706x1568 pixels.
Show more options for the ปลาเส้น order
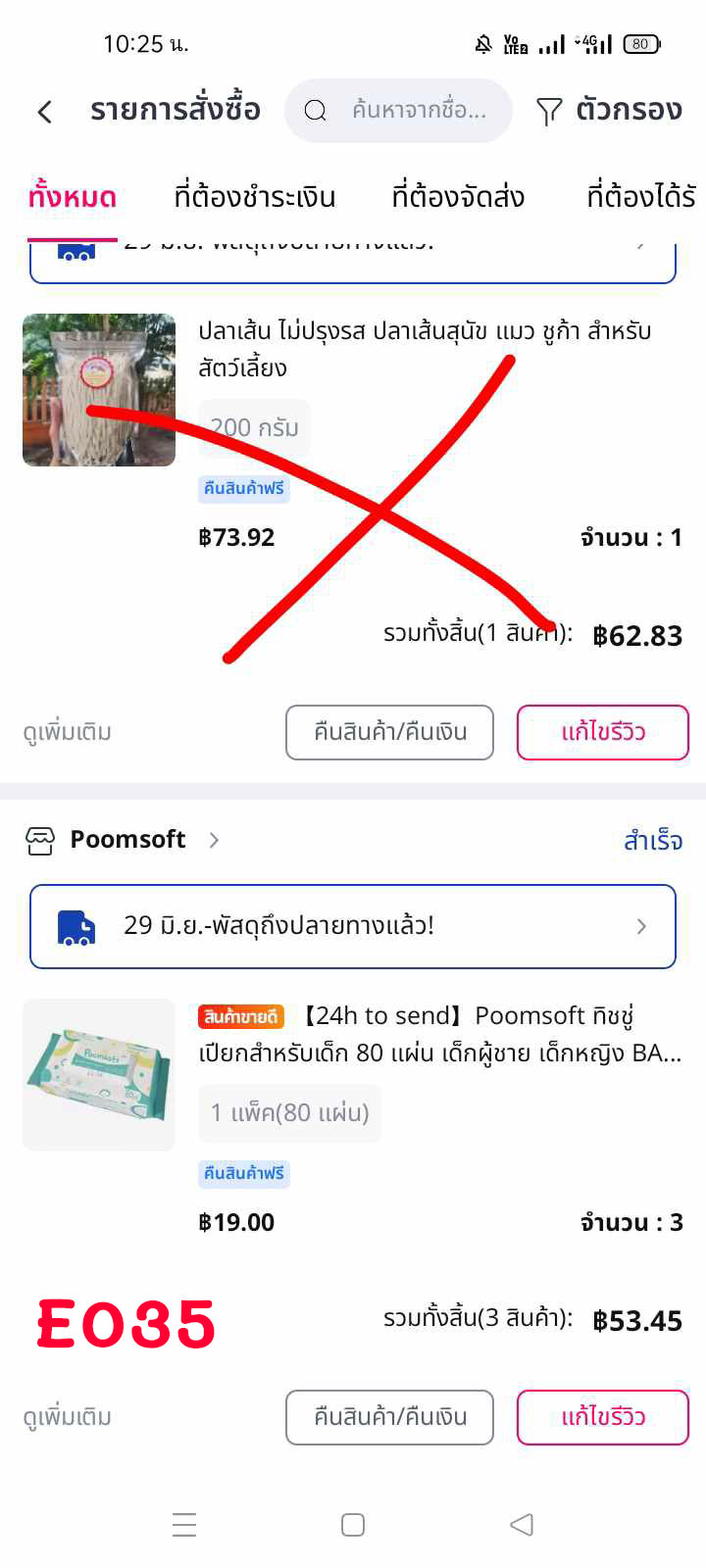68,732
